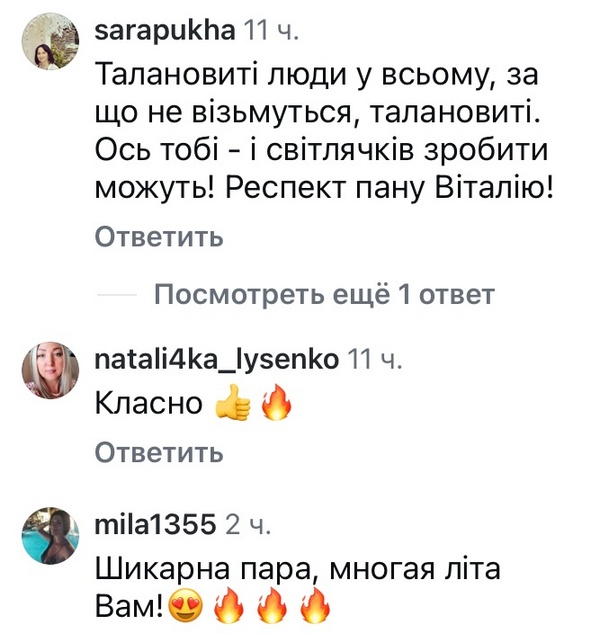Reply to natali4ka_lysenko's comment
The height and width of the screenshot is (634, 600).
pyautogui.click(x=159, y=453)
